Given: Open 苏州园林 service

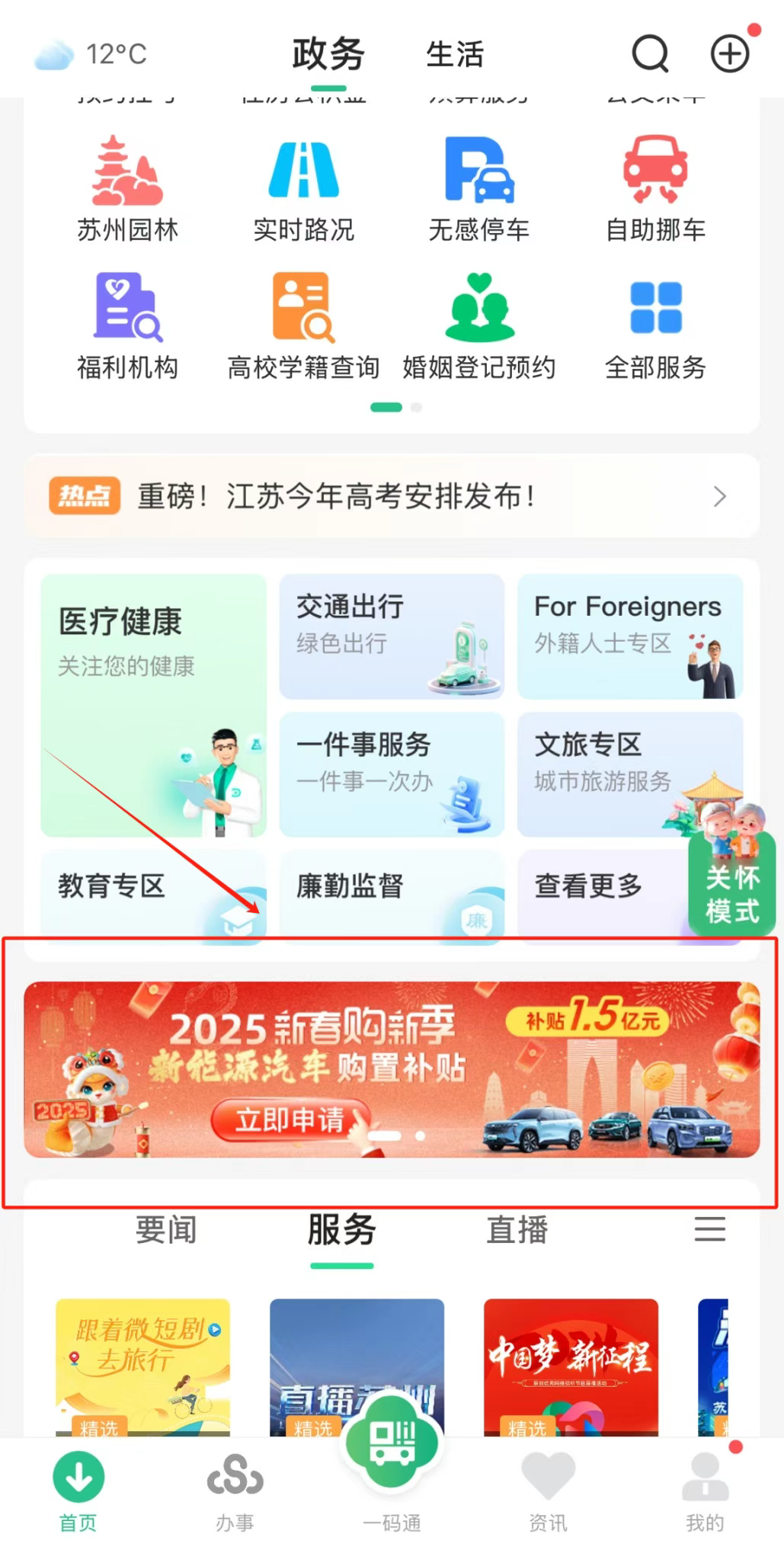Looking at the screenshot, I should point(127,188).
